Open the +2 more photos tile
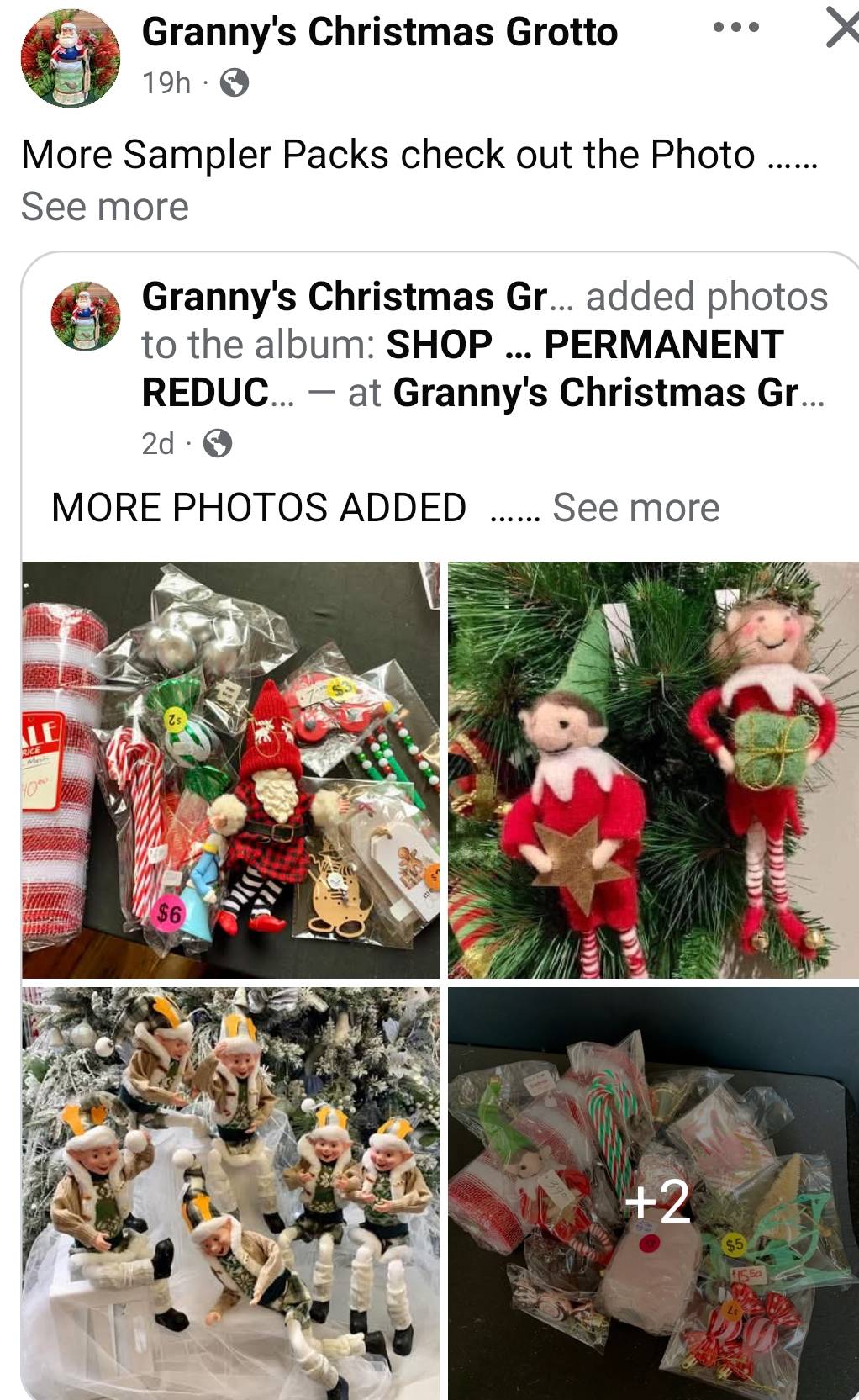The width and height of the screenshot is (859, 1400). 652,1192
